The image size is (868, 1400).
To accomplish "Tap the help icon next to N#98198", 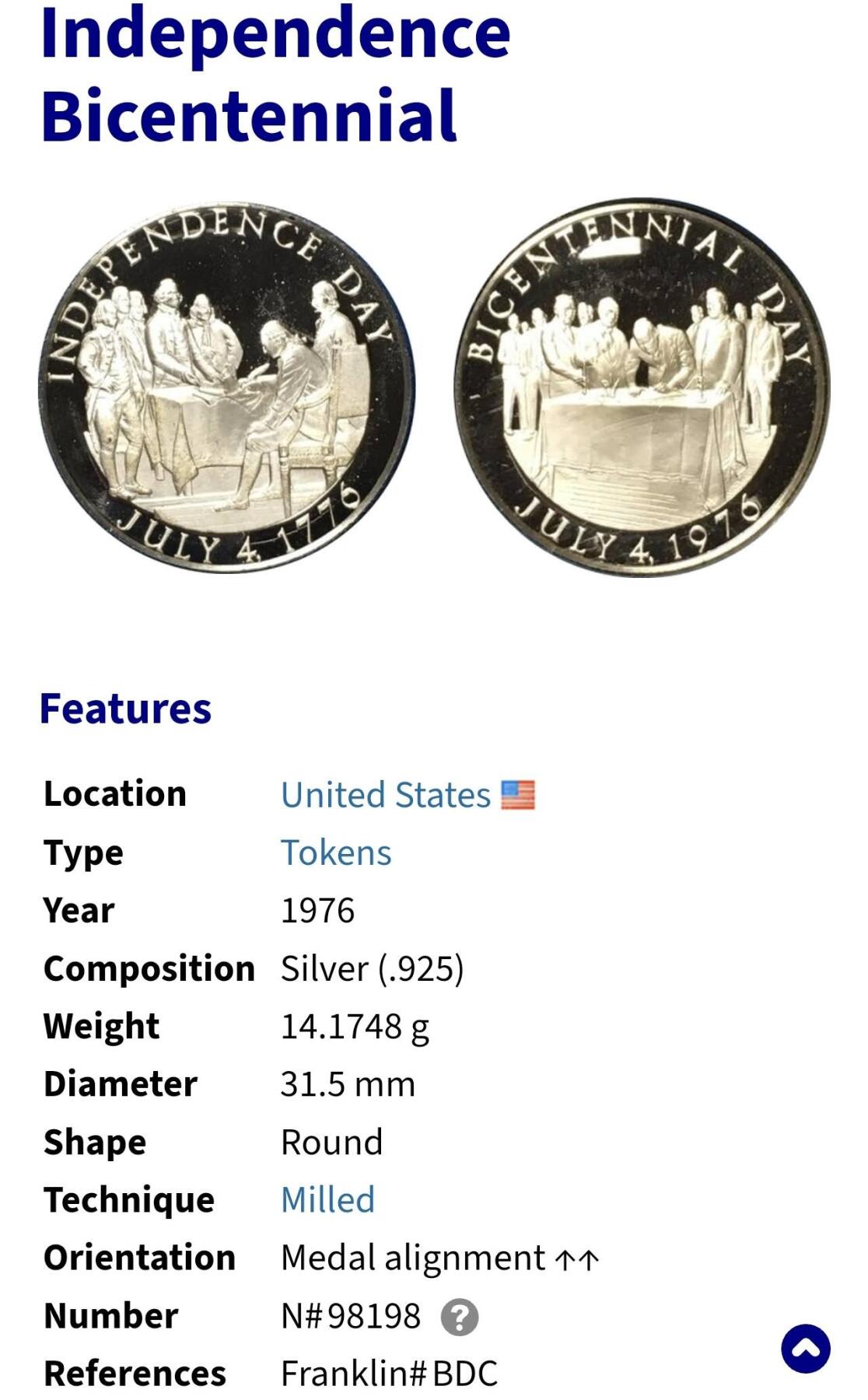I will (x=460, y=1317).
